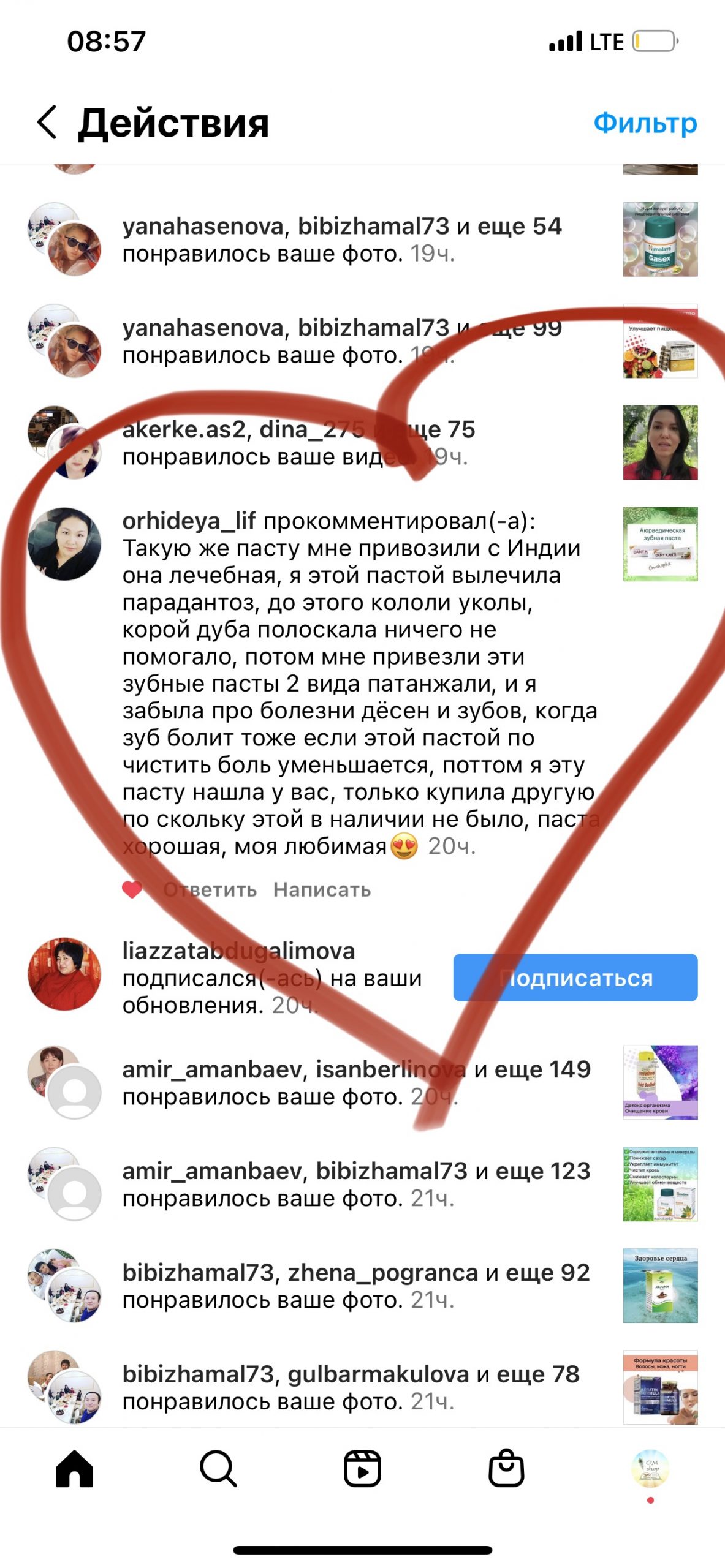725x1568 pixels.
Task: Tap Написать under orhideya_lif's comment
Action: tap(322, 889)
